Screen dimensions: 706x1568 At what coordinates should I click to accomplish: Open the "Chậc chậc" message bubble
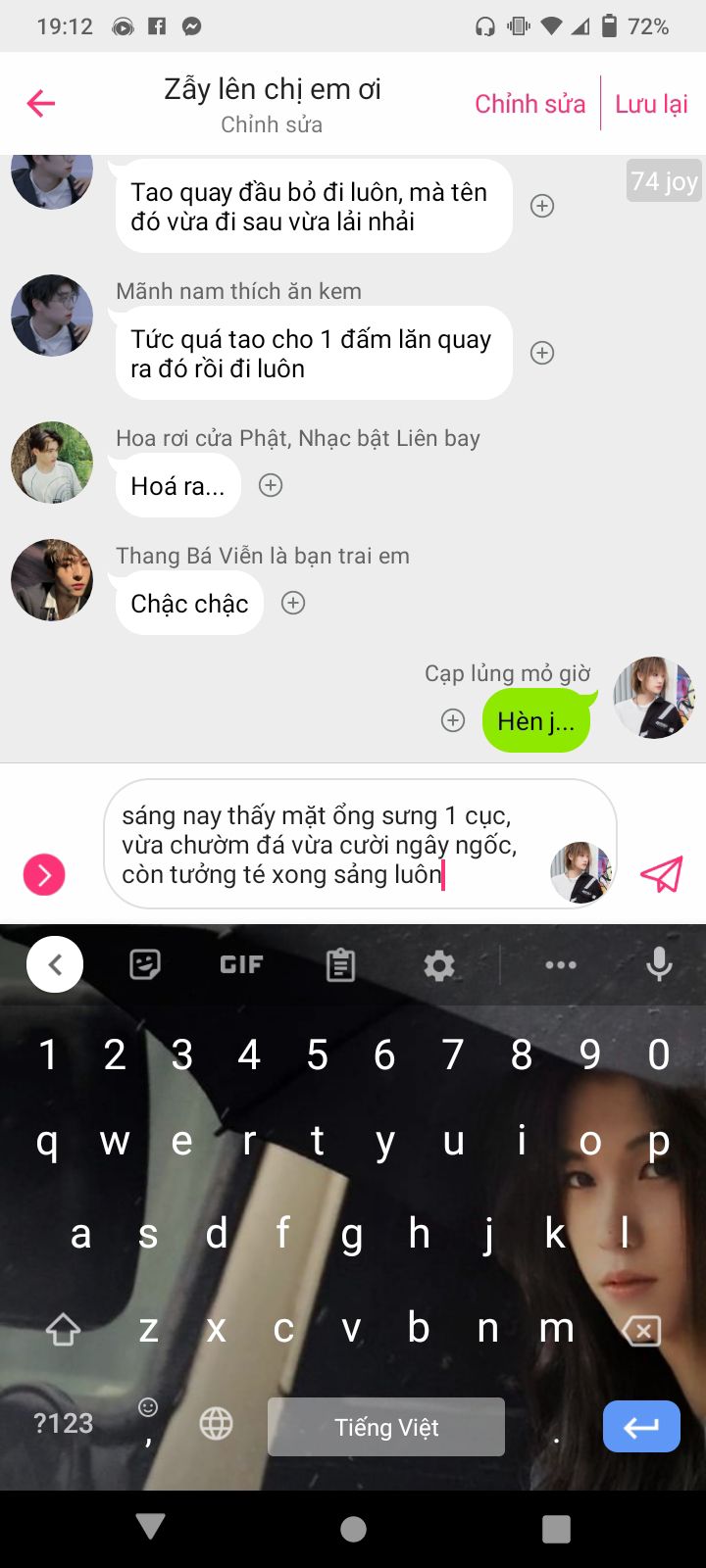(189, 604)
